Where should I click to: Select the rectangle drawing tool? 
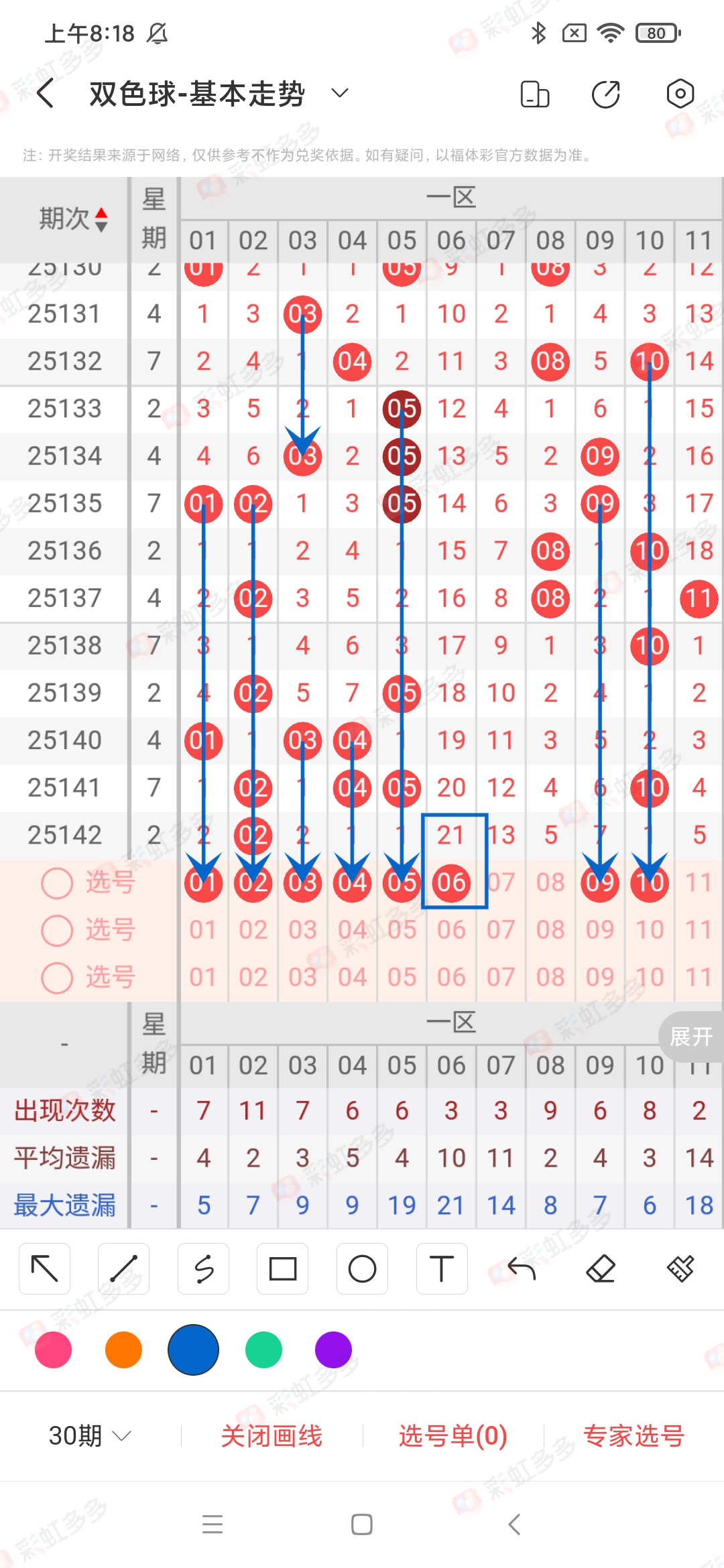(282, 1268)
